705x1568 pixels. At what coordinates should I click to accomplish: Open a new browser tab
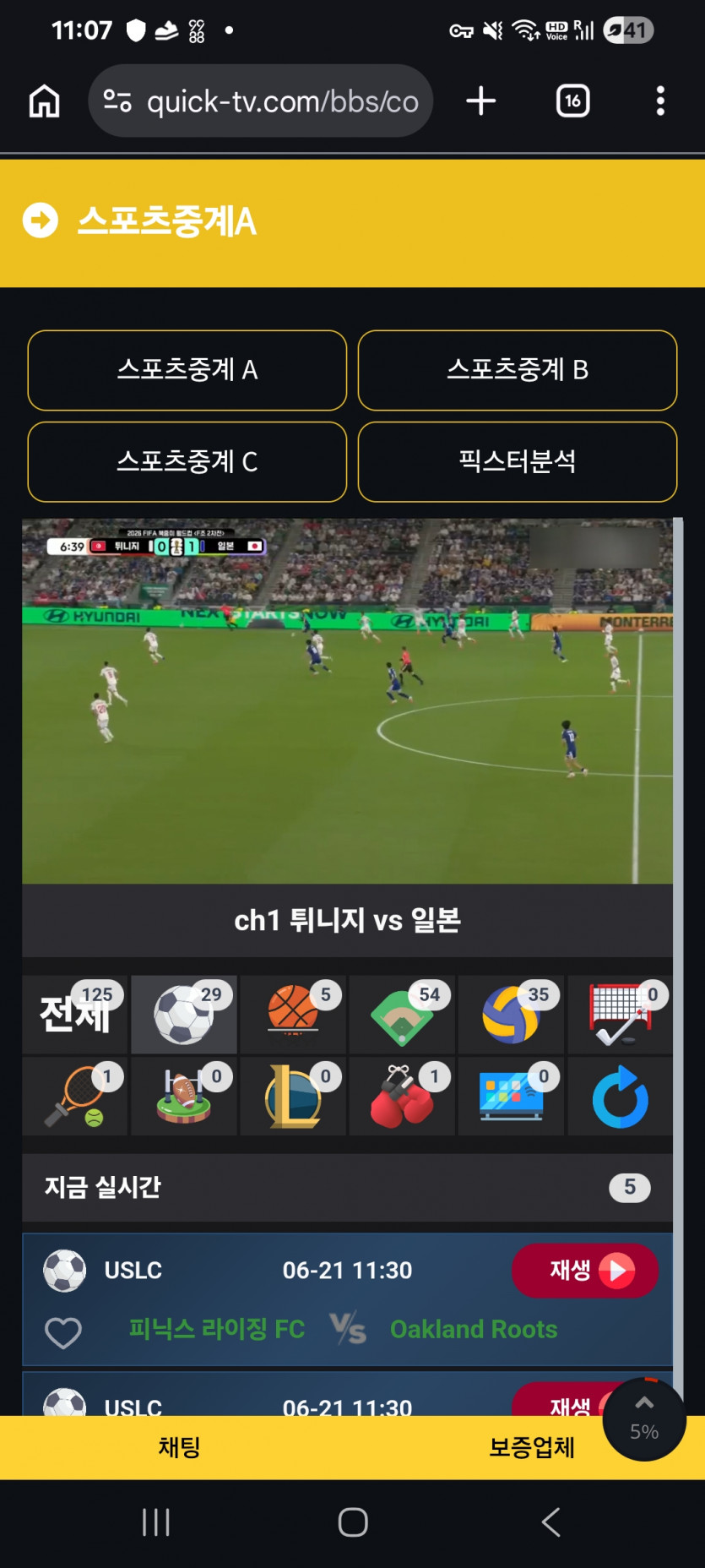click(481, 101)
